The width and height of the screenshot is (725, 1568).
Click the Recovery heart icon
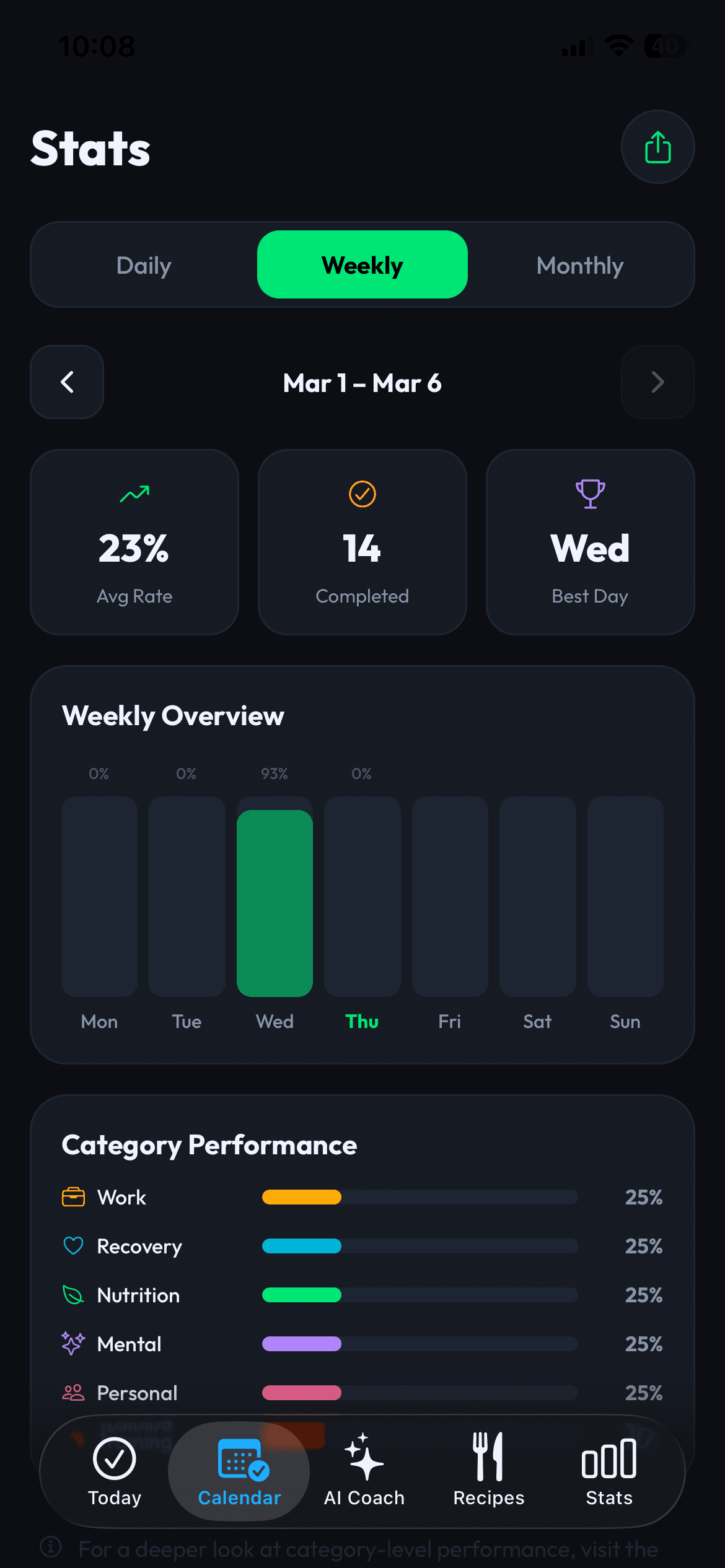click(x=73, y=1245)
